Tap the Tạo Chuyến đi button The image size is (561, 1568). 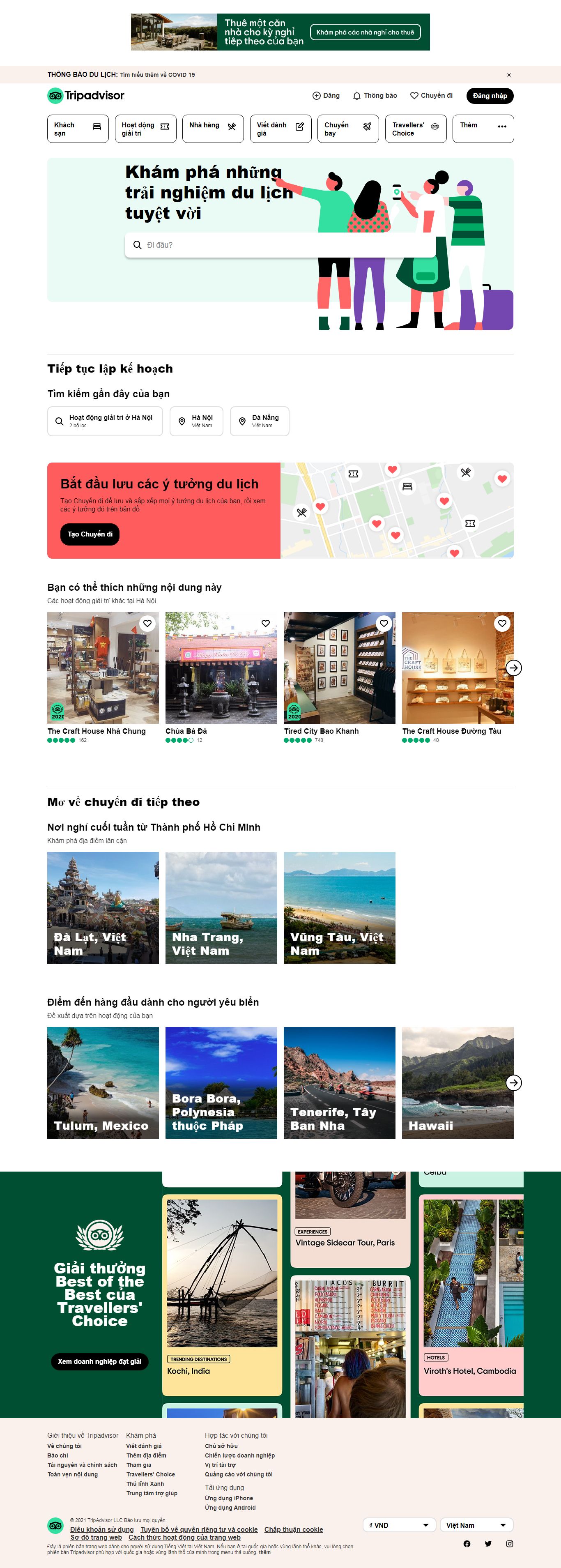point(90,534)
